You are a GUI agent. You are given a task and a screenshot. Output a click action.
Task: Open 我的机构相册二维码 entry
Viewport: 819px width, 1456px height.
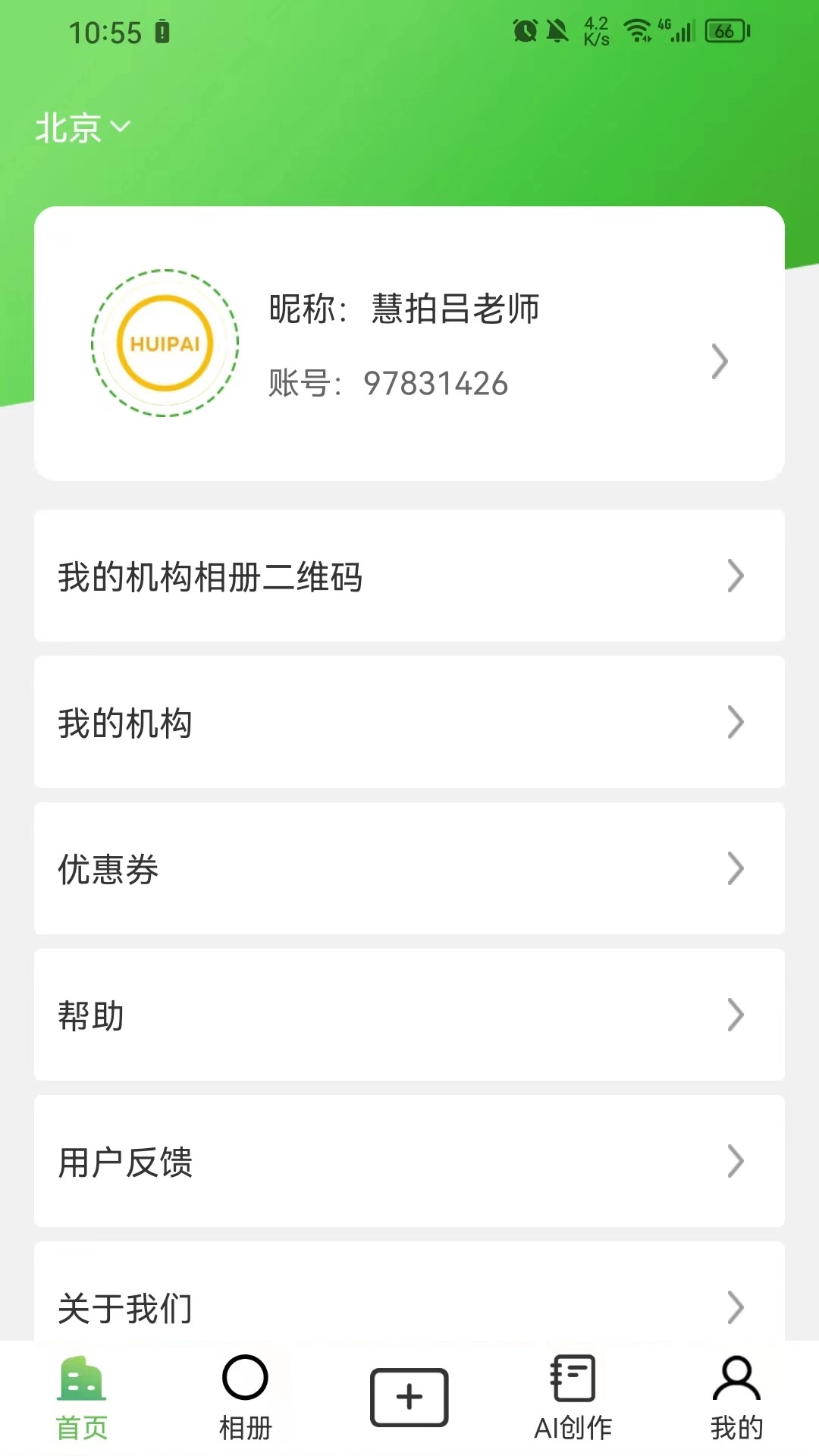pos(409,577)
